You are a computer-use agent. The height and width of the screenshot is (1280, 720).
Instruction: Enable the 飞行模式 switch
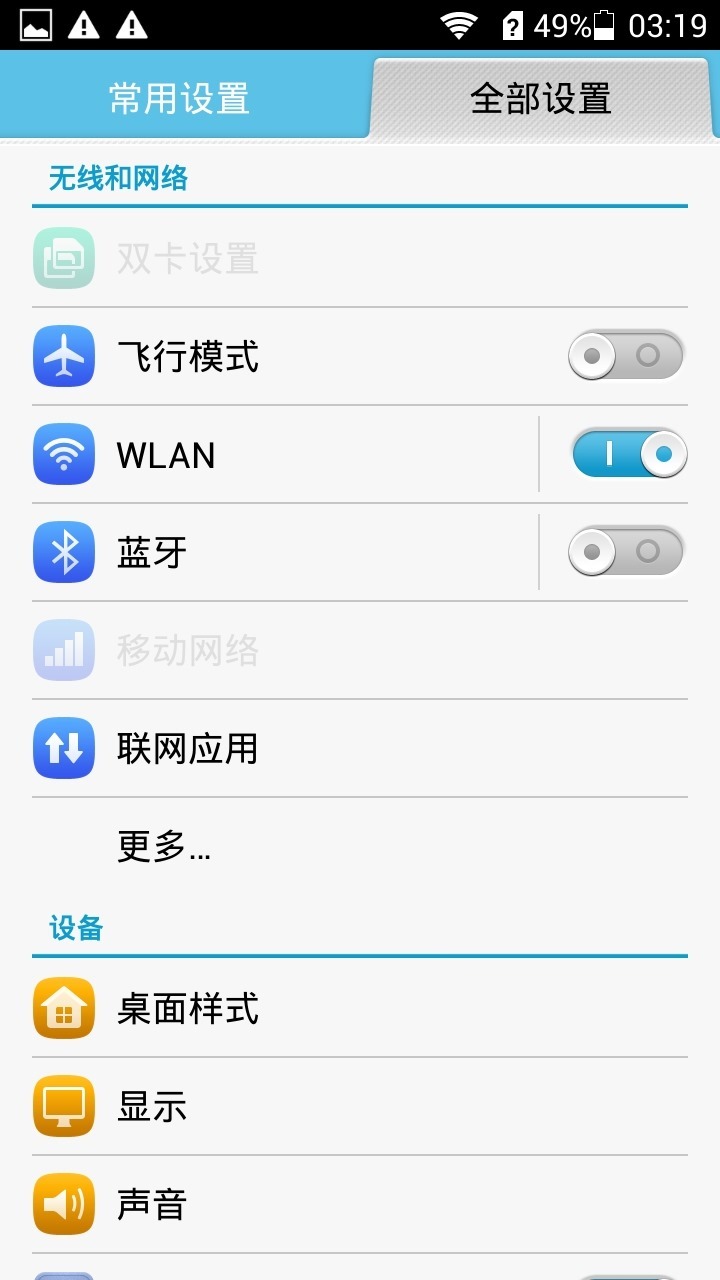pos(626,355)
